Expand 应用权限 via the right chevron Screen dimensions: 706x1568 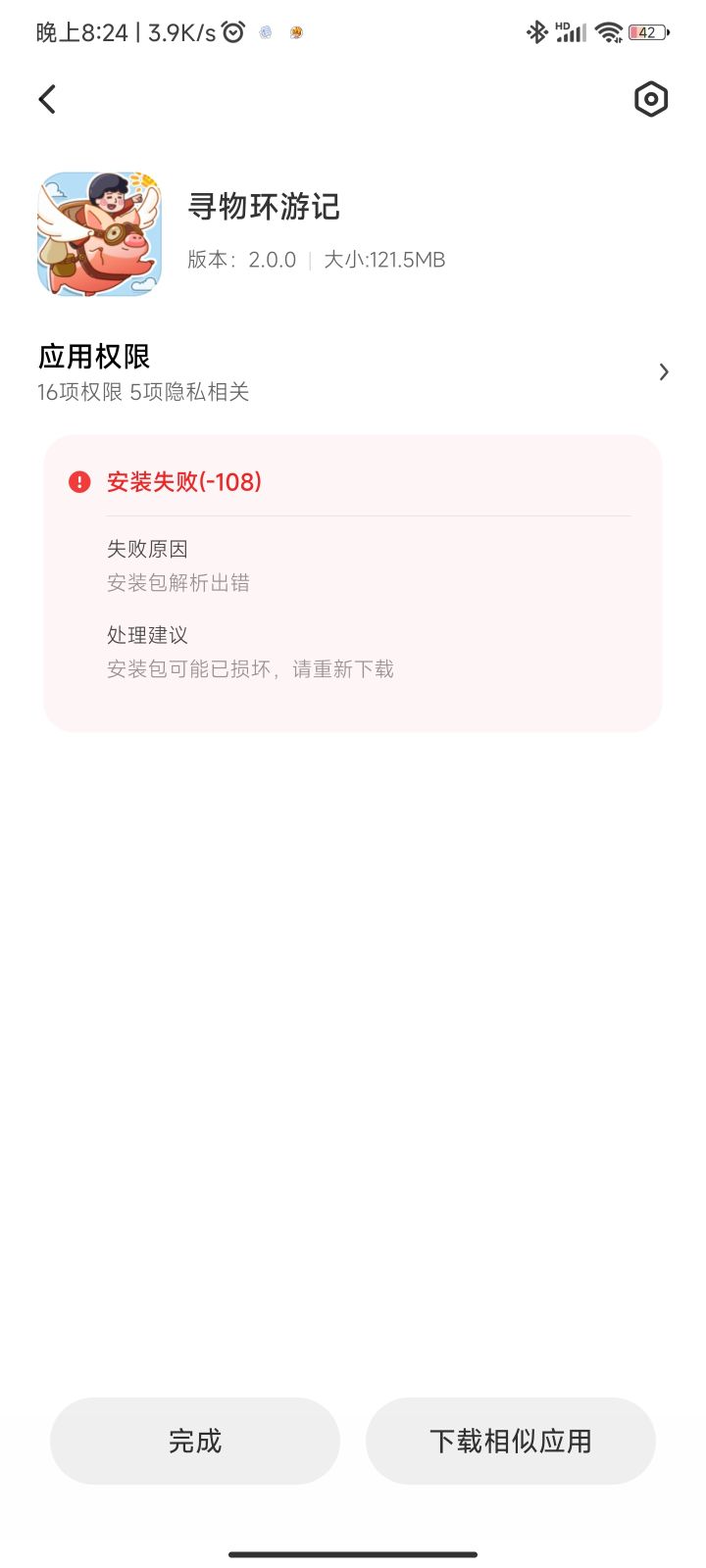tap(663, 372)
